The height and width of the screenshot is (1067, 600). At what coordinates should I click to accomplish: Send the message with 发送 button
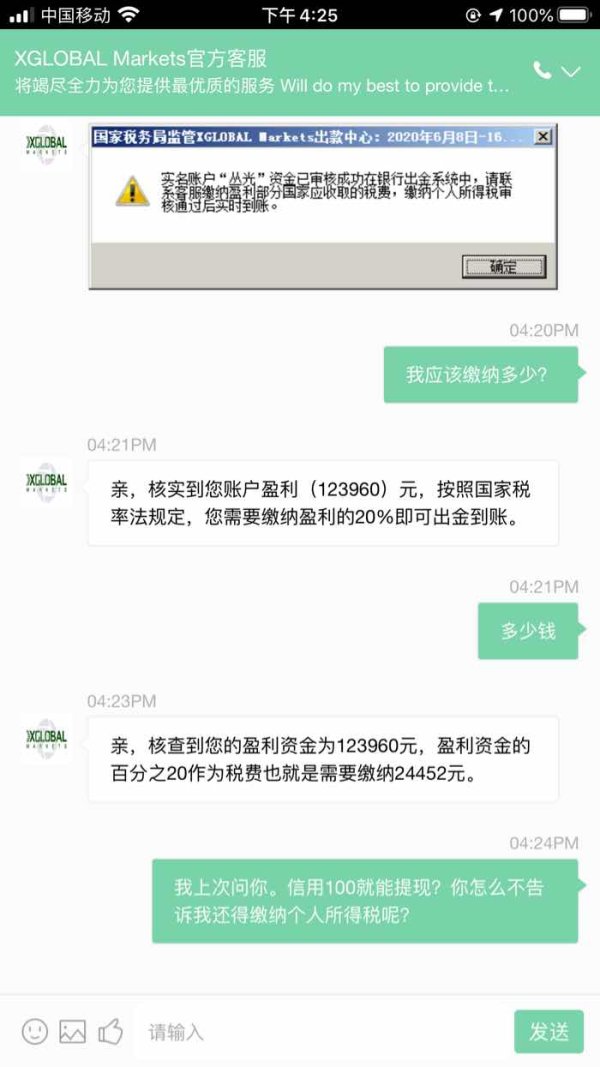point(549,1032)
